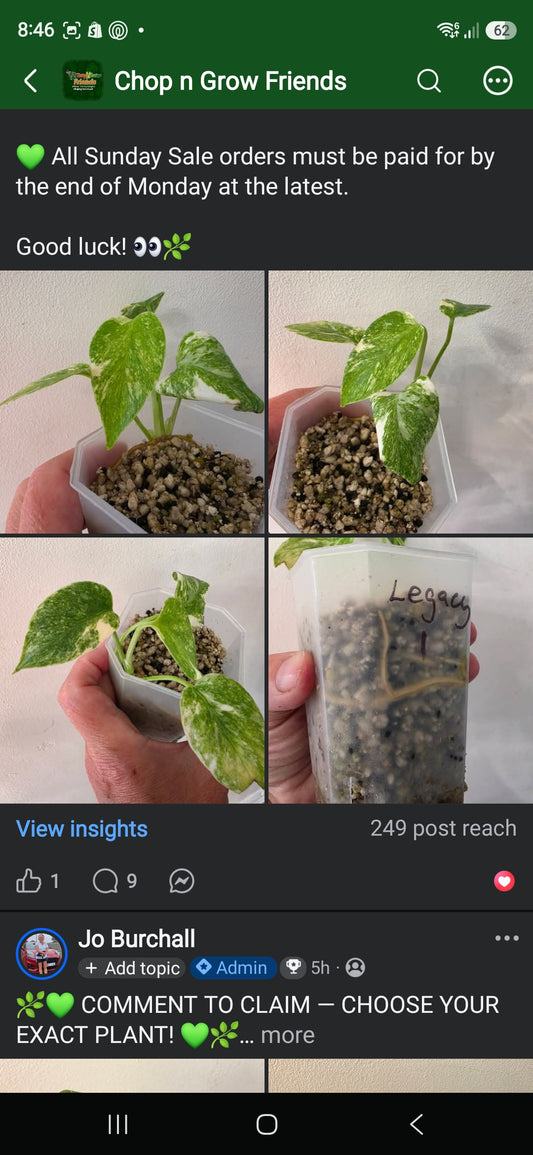The height and width of the screenshot is (1155, 533).
Task: Tap the Admin badge on Jo Burchall's post
Action: tap(233, 968)
